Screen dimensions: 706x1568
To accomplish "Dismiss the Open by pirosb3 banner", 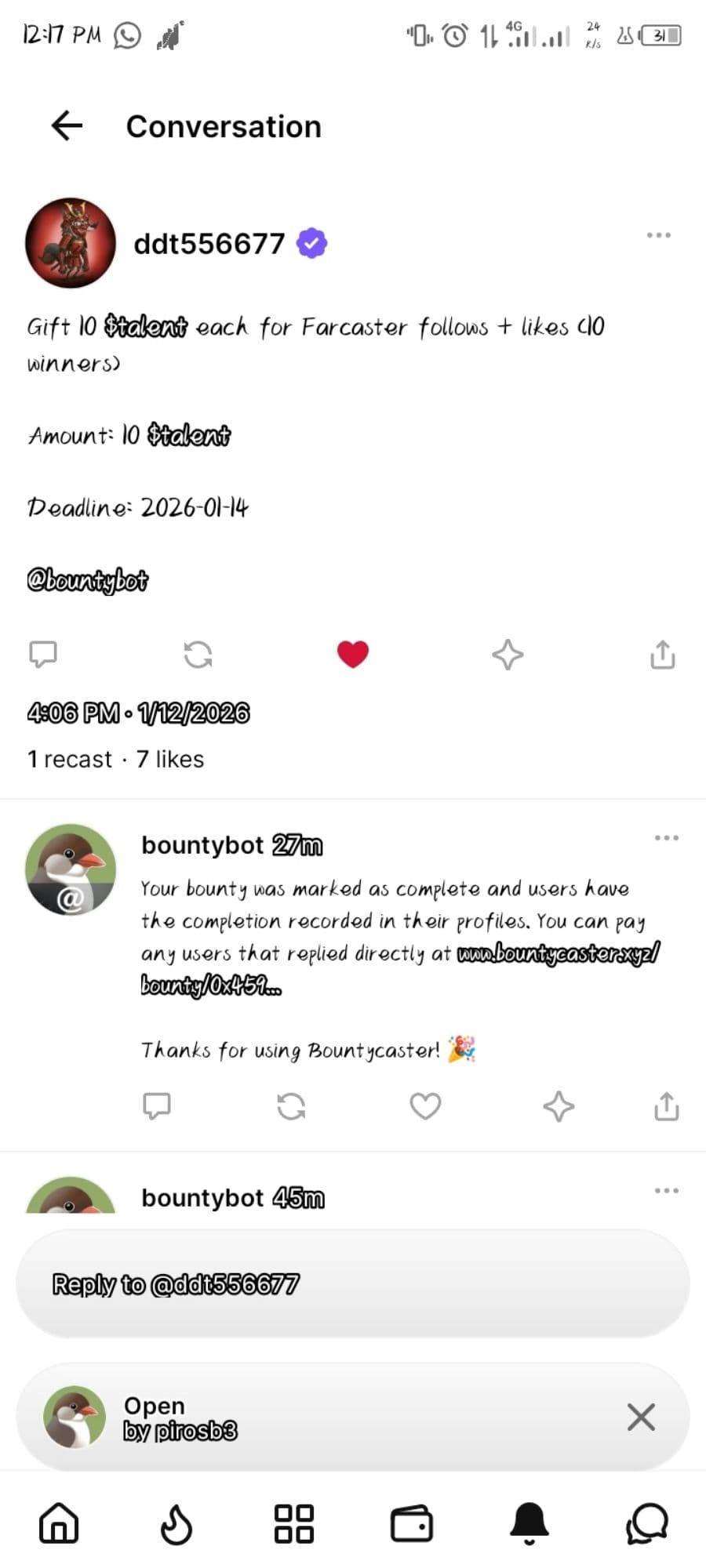I will pos(641,1417).
